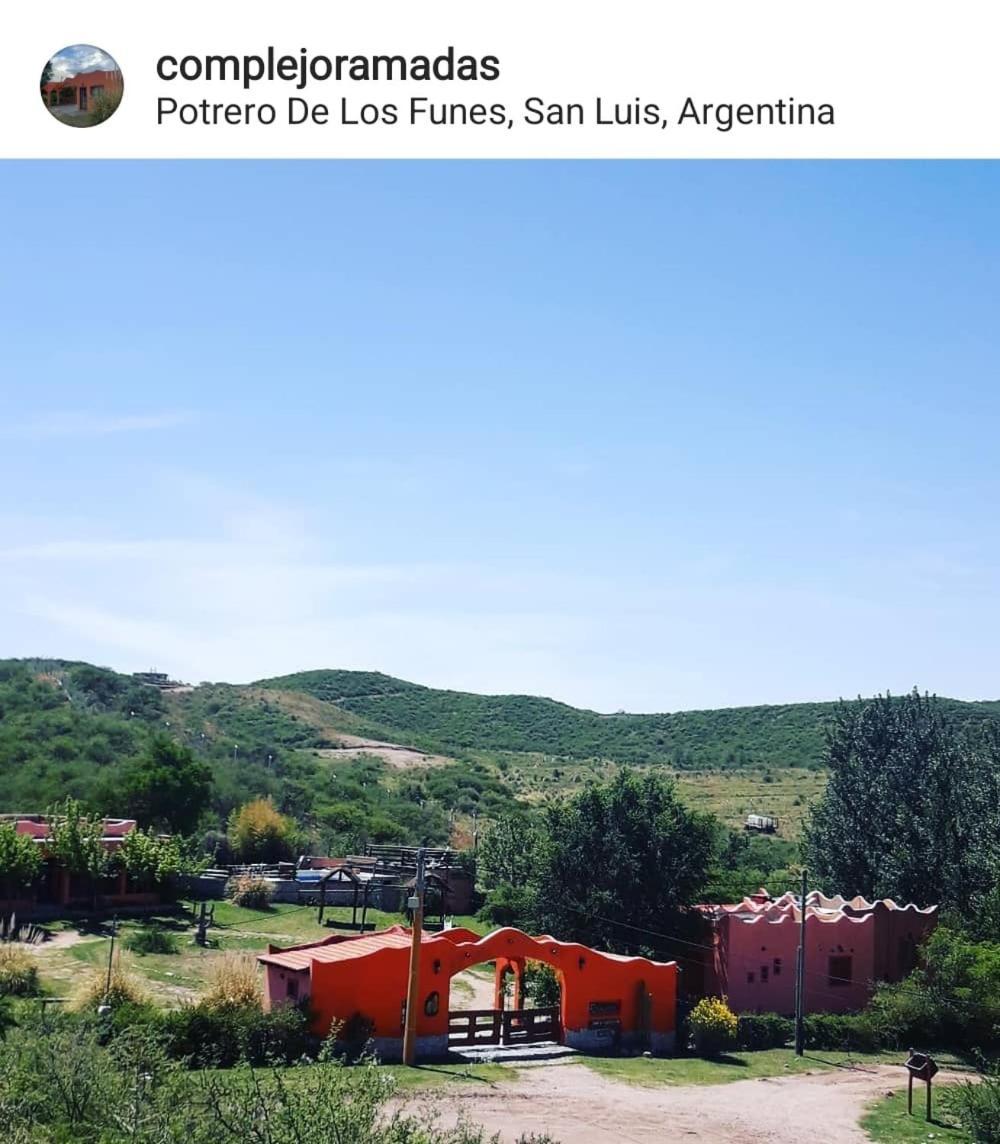Open location Potrero De Los Funes, San Luis

pyautogui.click(x=495, y=112)
